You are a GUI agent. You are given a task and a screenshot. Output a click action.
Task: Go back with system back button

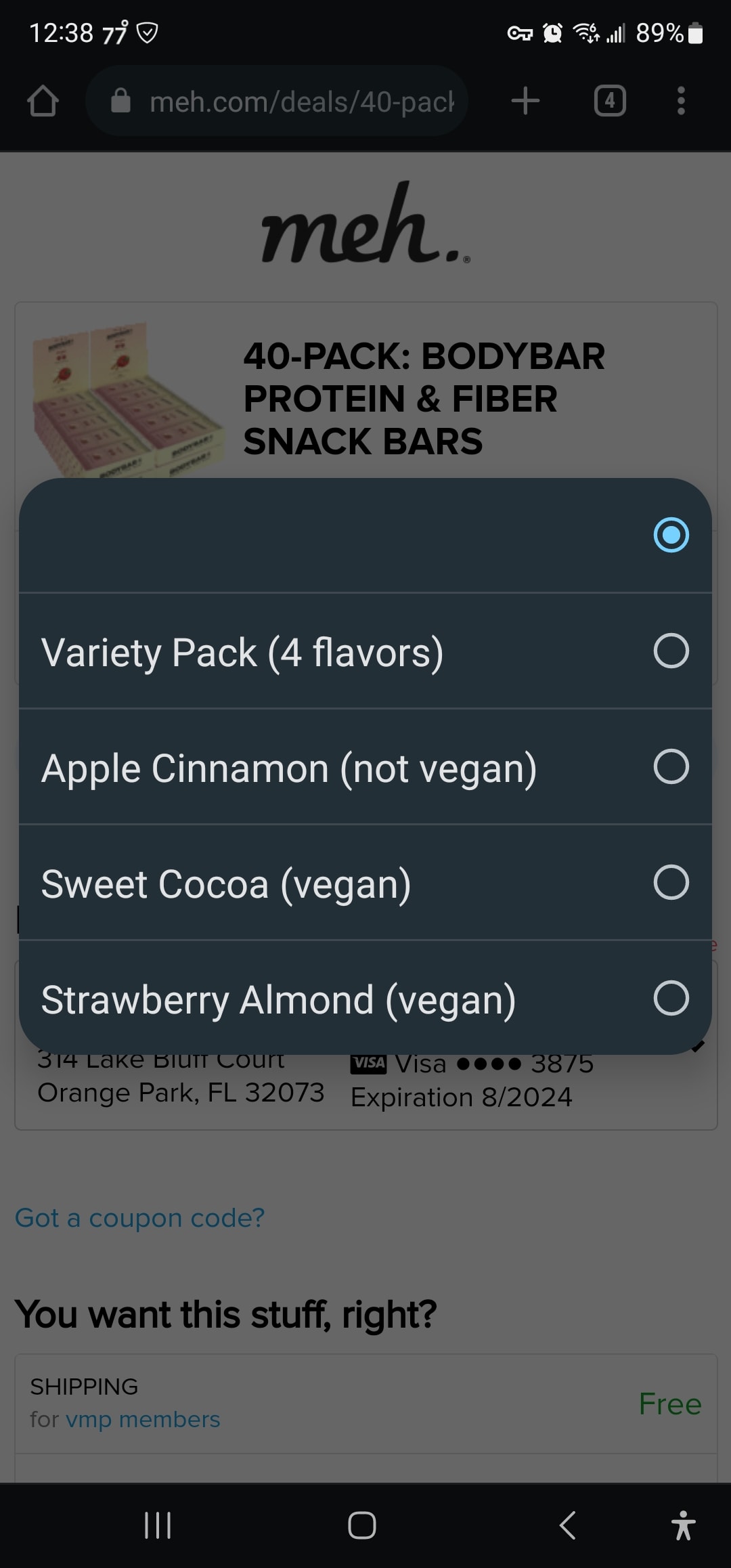(567, 1525)
